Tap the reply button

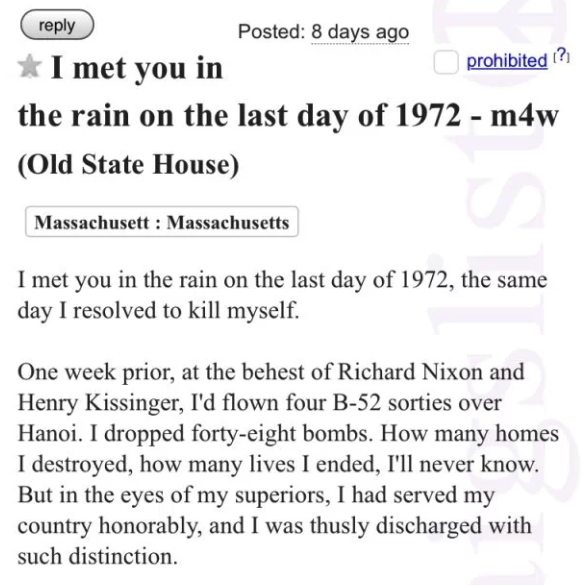tap(57, 25)
